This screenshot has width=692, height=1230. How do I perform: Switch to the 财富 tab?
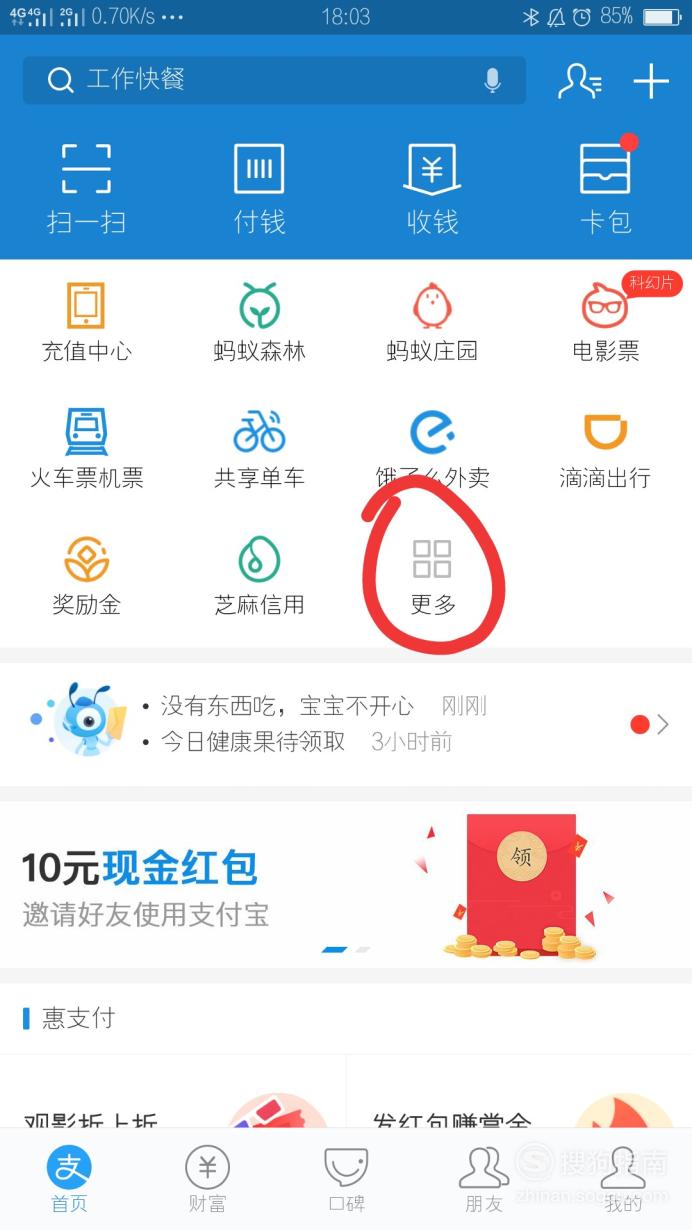207,1180
